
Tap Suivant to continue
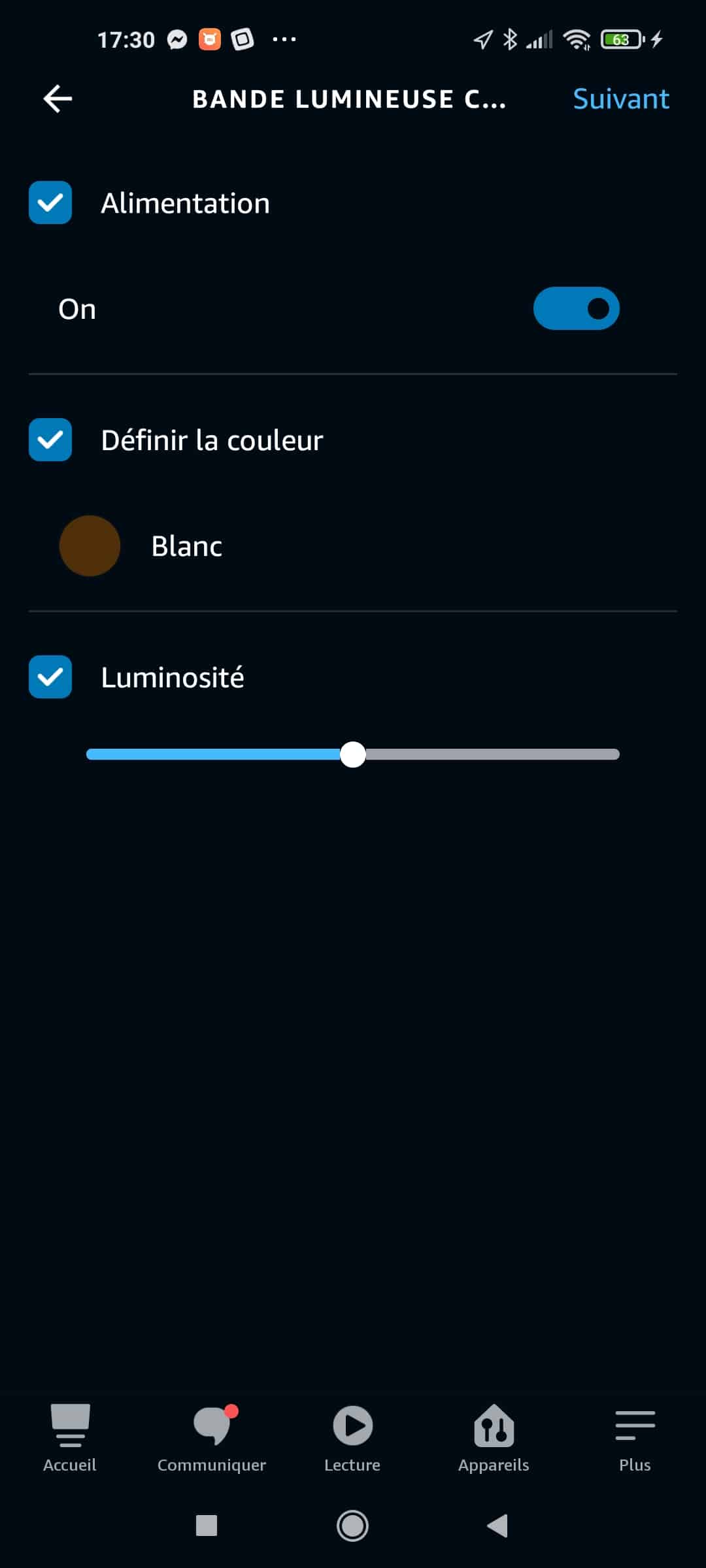tap(621, 99)
